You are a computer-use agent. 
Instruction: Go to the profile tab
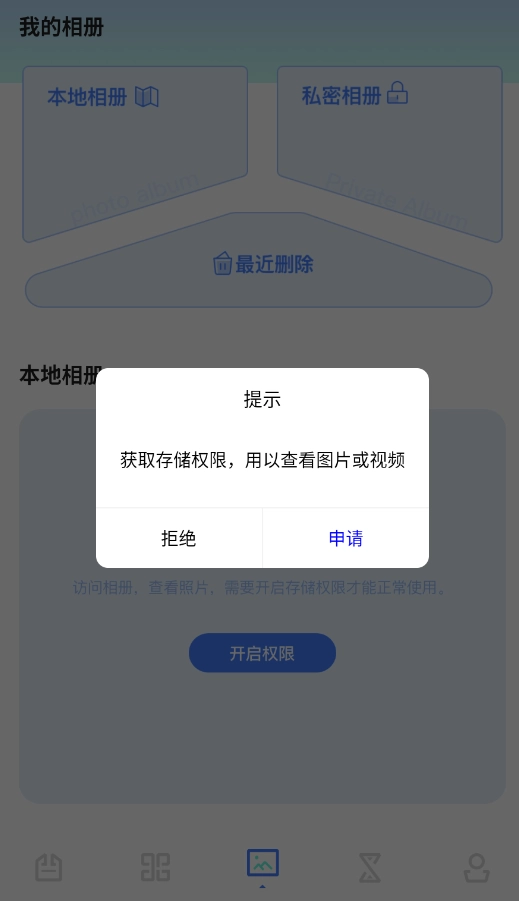476,868
